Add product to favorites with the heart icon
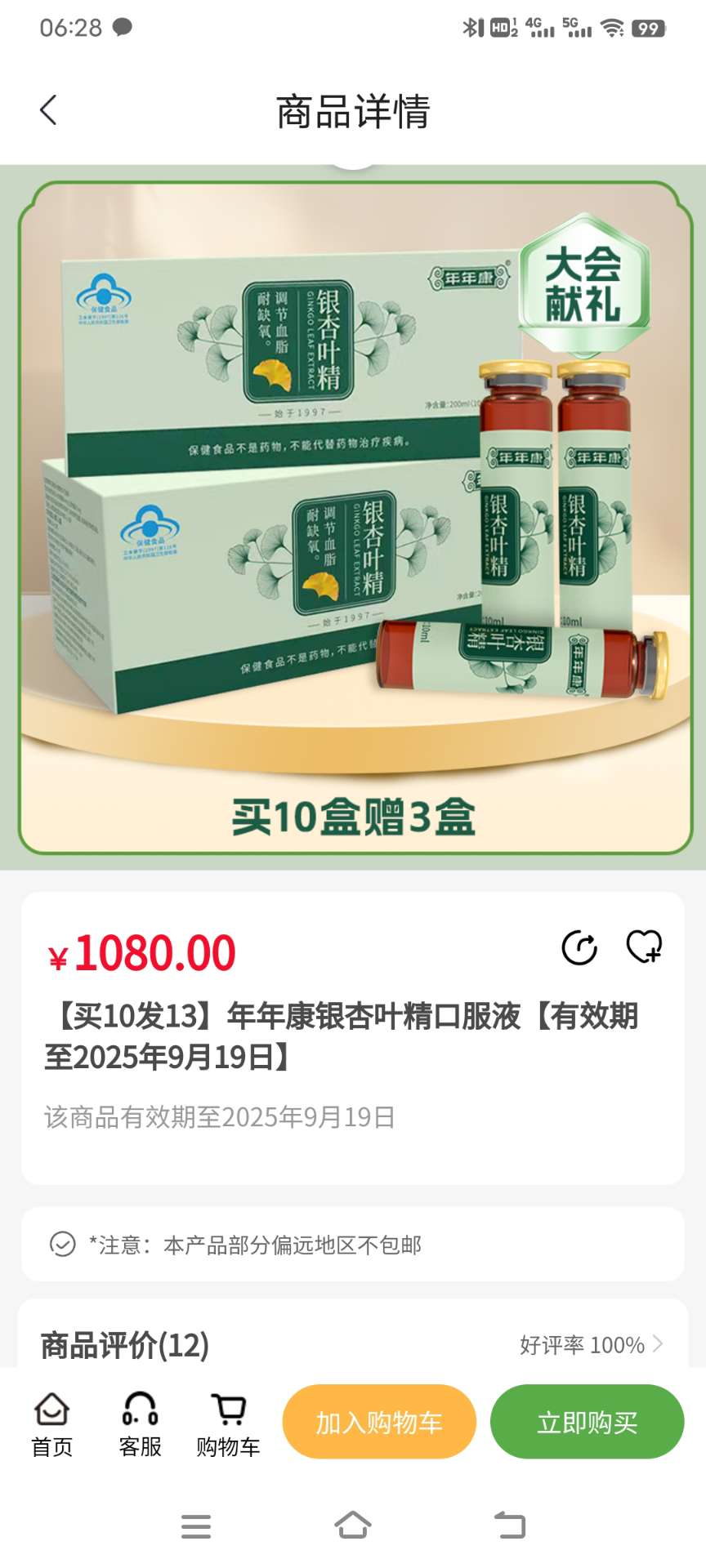 (644, 947)
